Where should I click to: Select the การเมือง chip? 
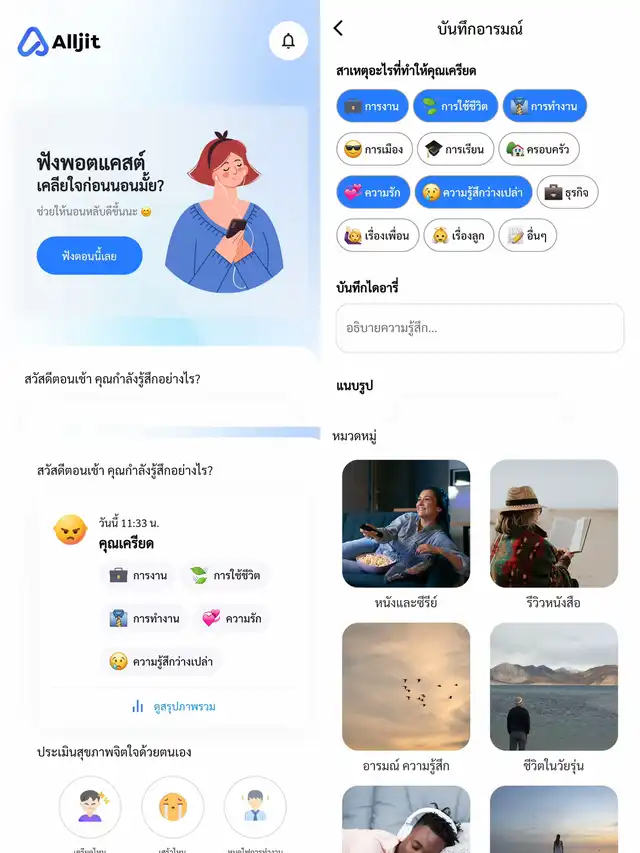click(x=373, y=149)
